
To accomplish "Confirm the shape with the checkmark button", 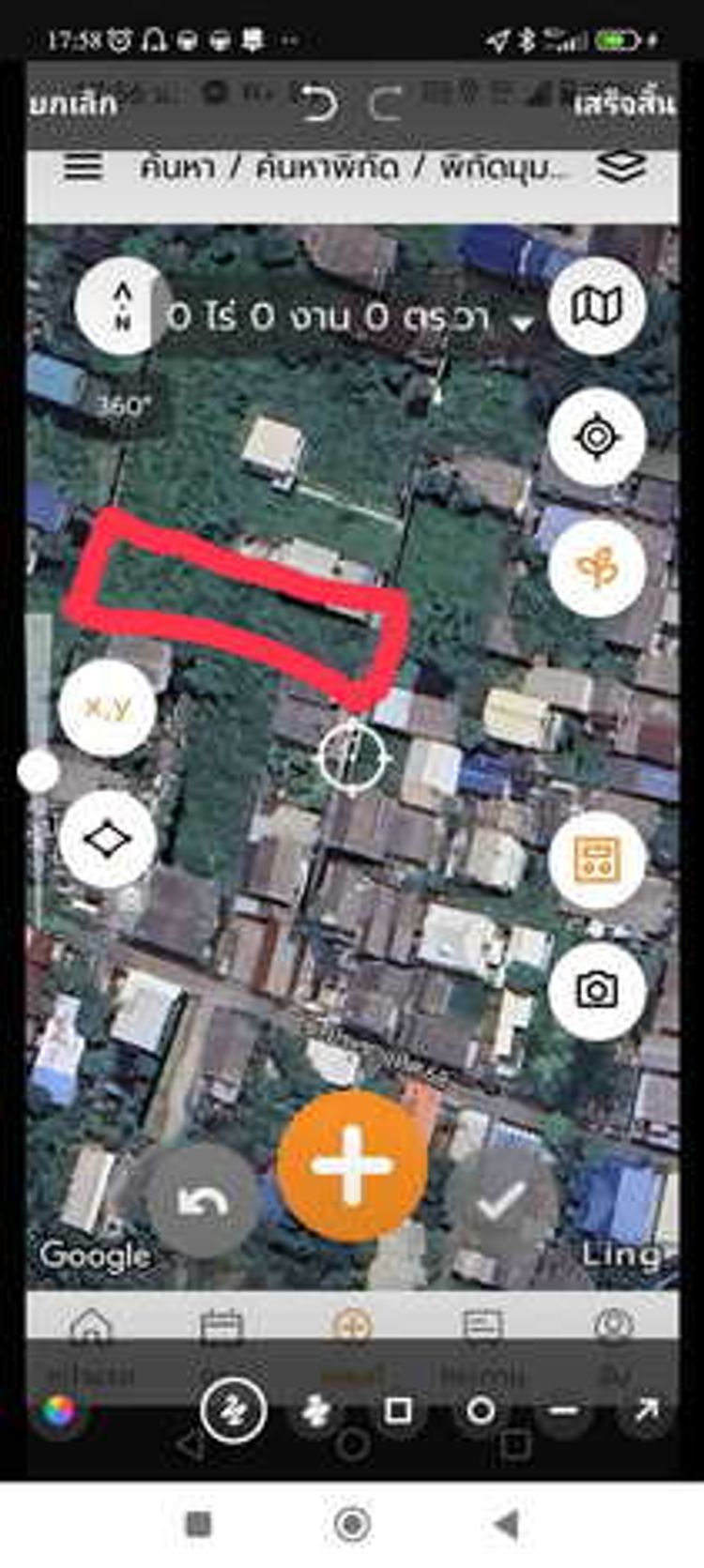I will 502,1201.
